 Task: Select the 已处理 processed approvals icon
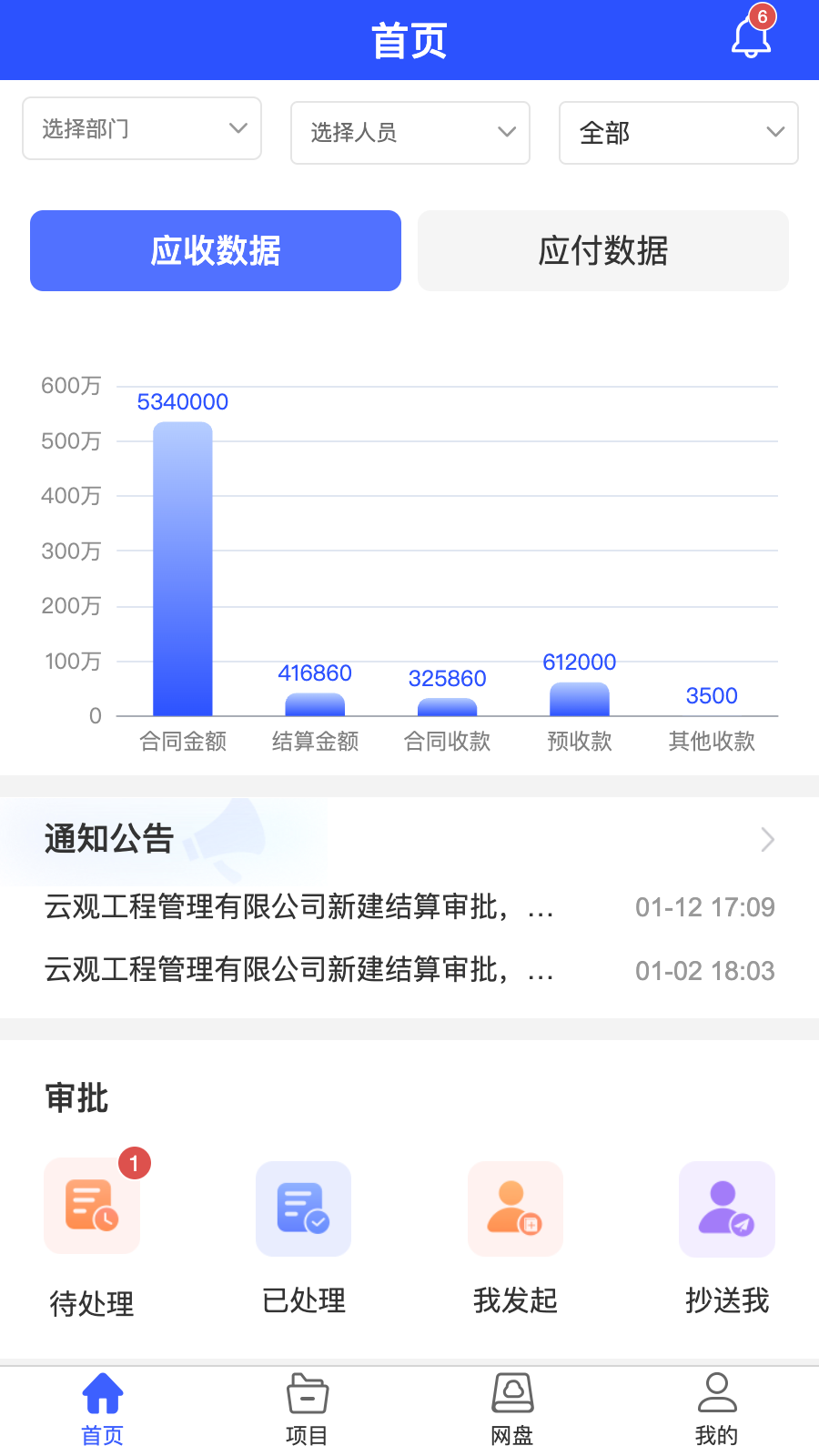tap(303, 1208)
